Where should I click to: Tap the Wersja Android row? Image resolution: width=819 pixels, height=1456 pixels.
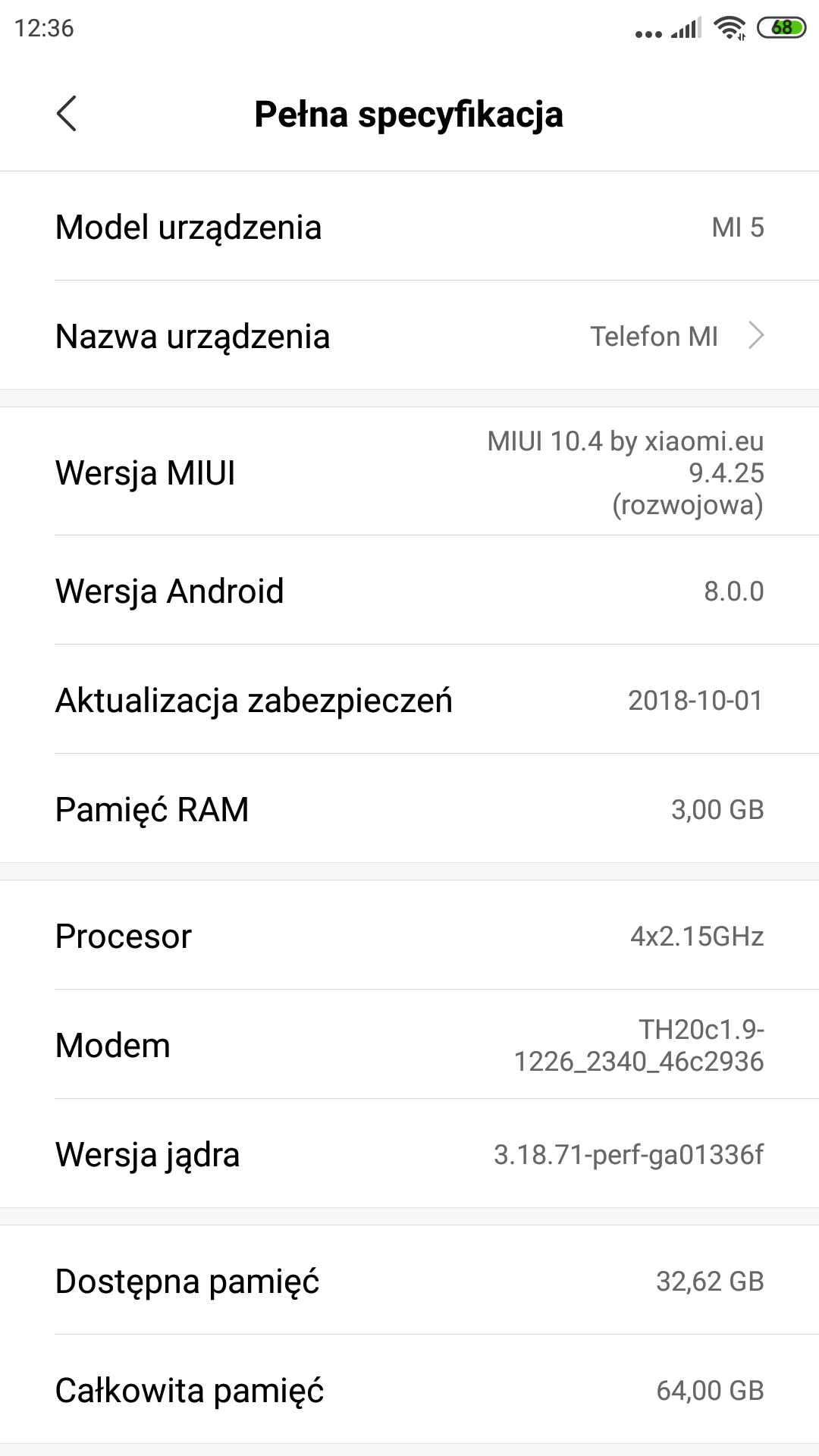[x=409, y=591]
